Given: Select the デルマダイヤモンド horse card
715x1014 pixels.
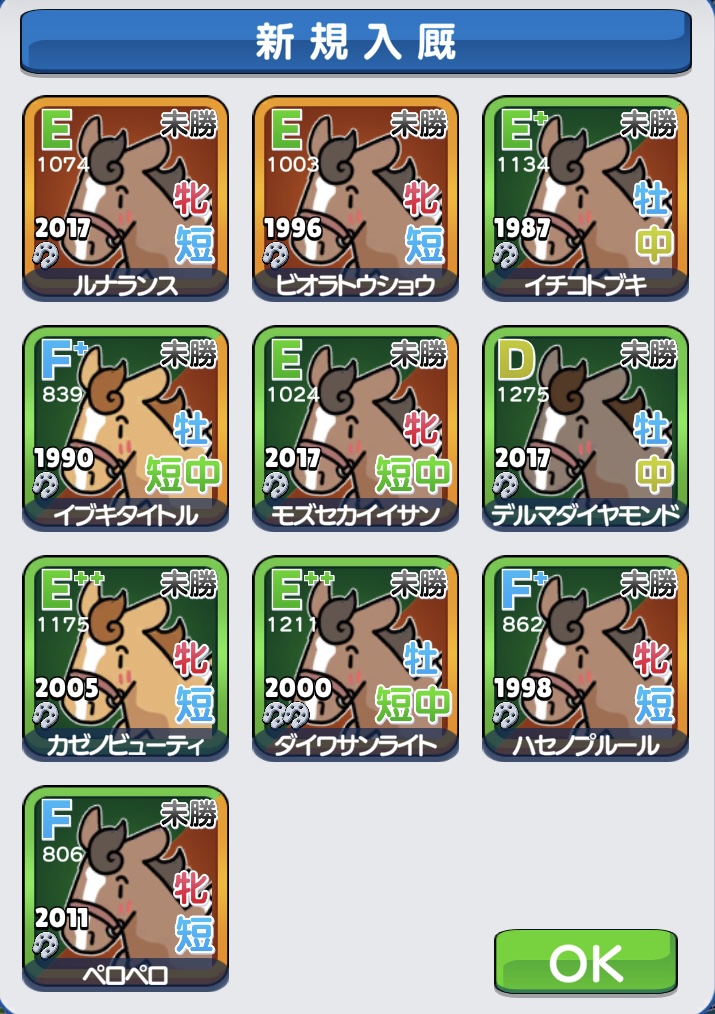Looking at the screenshot, I should [x=585, y=428].
